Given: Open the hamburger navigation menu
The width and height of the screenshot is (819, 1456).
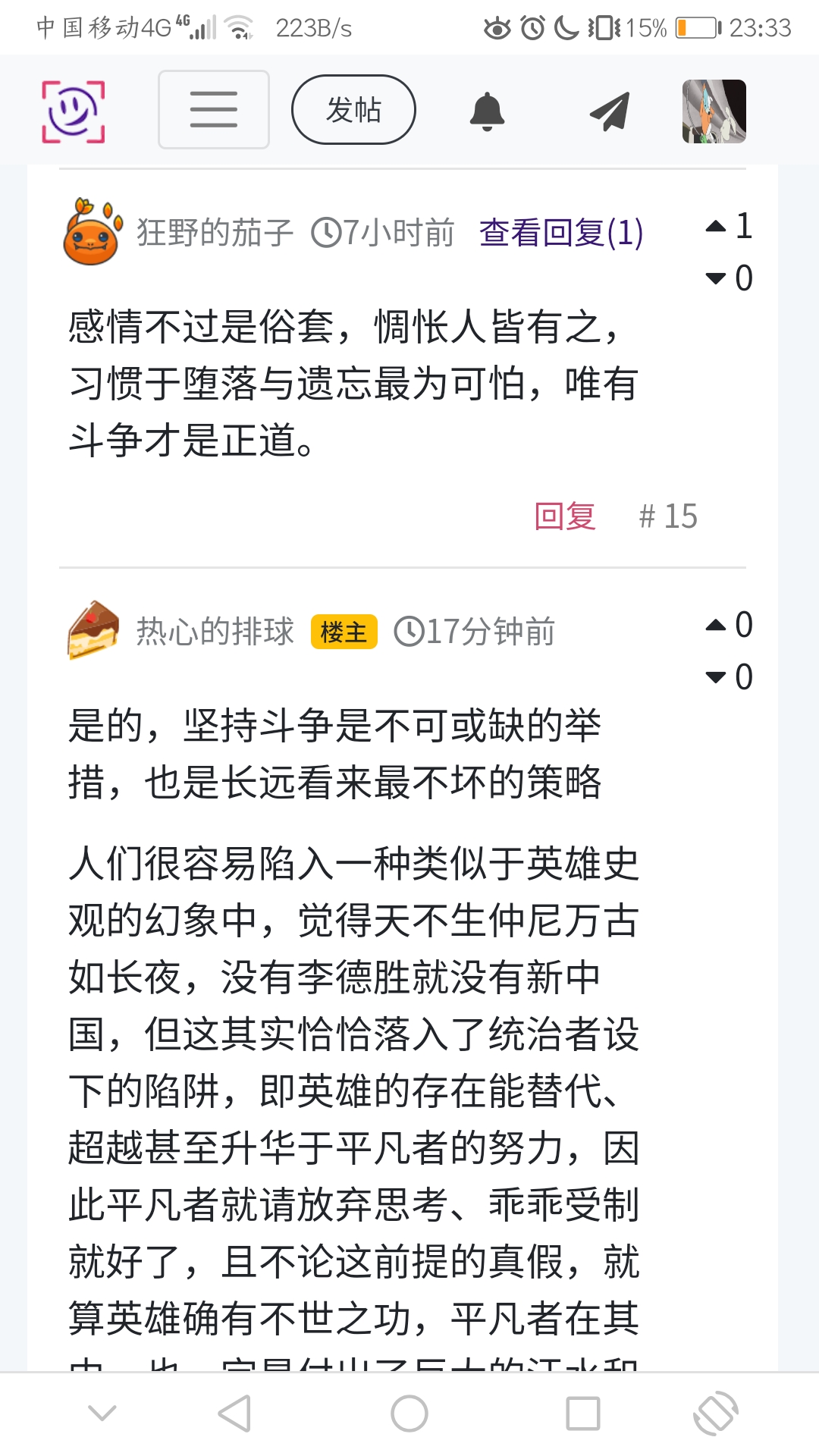Looking at the screenshot, I should coord(213,110).
